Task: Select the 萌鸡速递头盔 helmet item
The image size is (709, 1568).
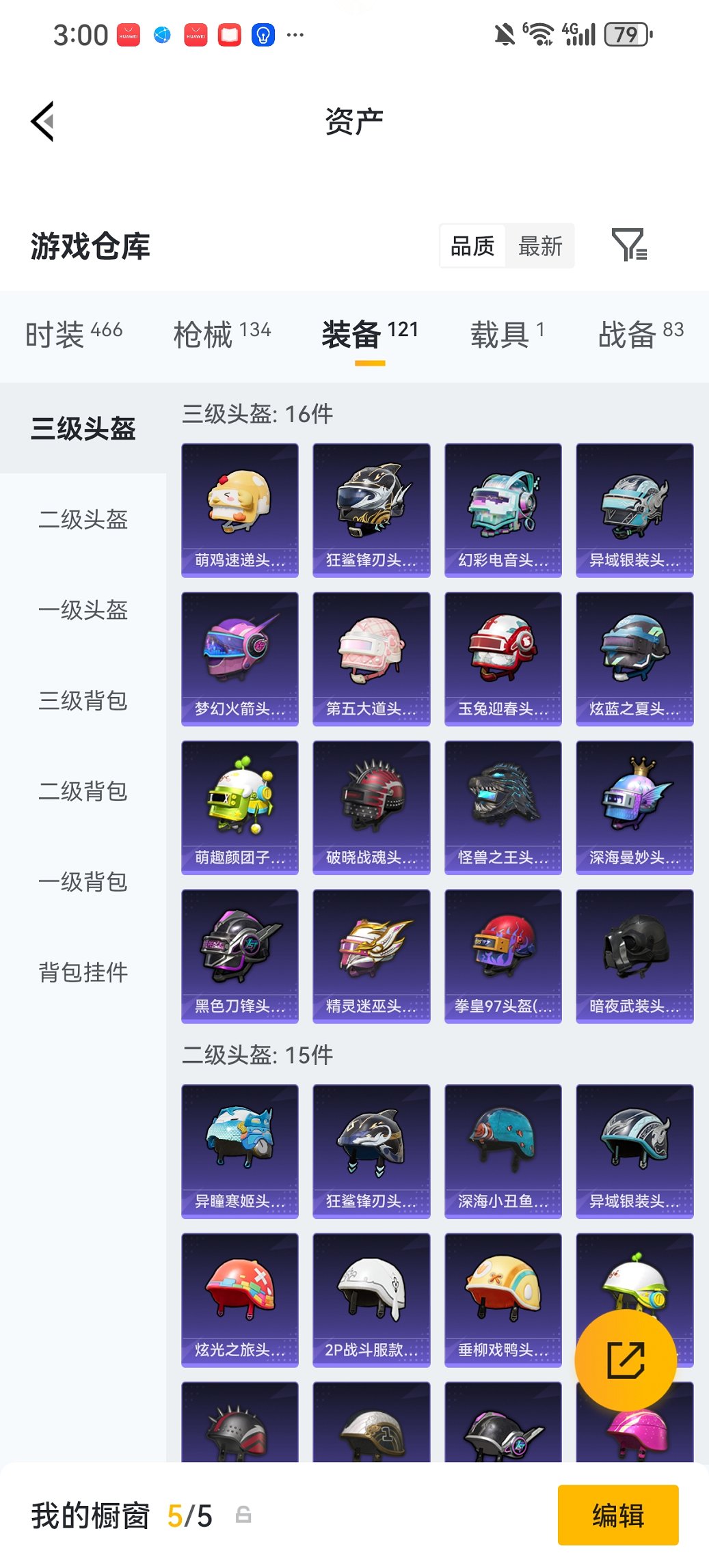Action: pos(239,506)
